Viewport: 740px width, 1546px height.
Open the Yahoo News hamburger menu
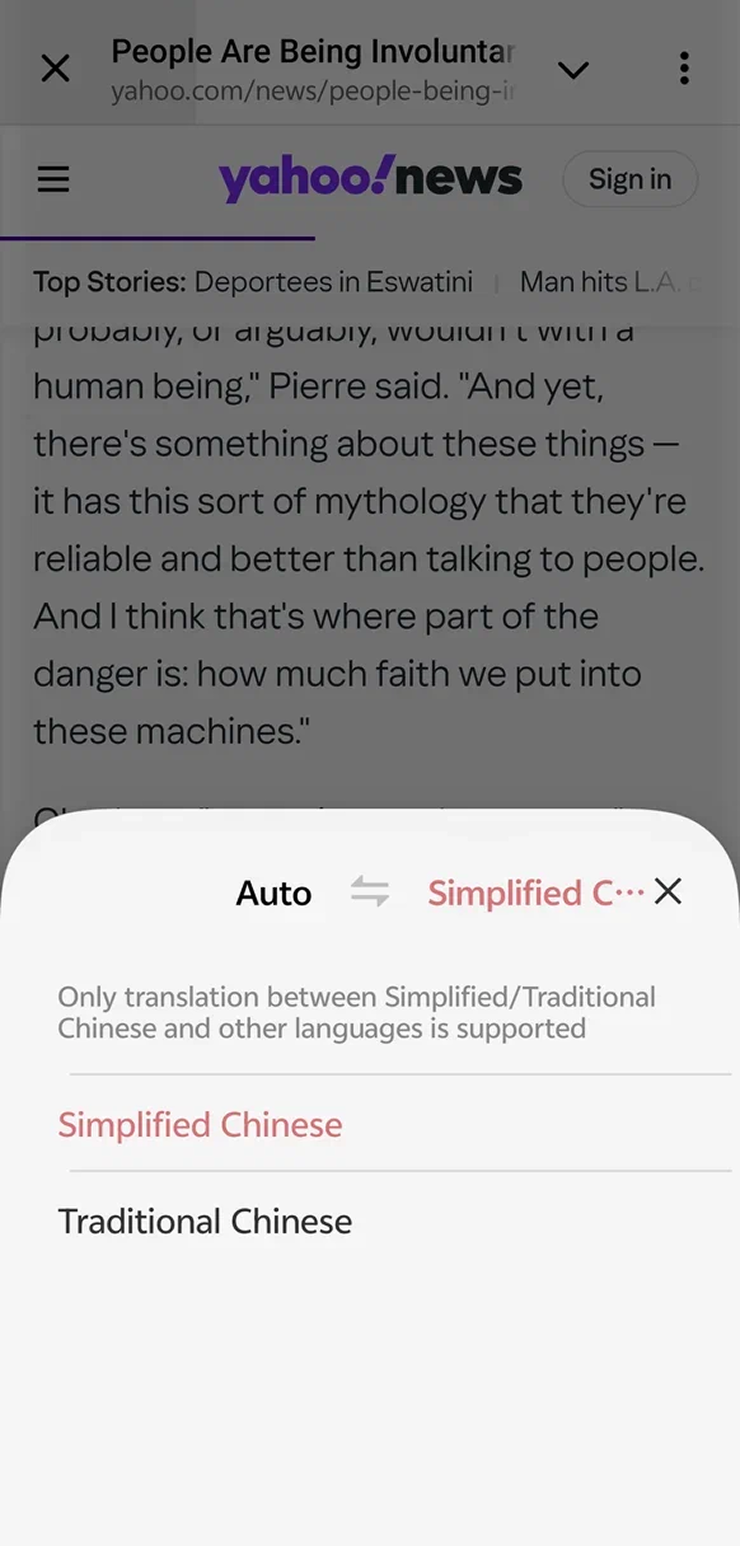click(53, 179)
